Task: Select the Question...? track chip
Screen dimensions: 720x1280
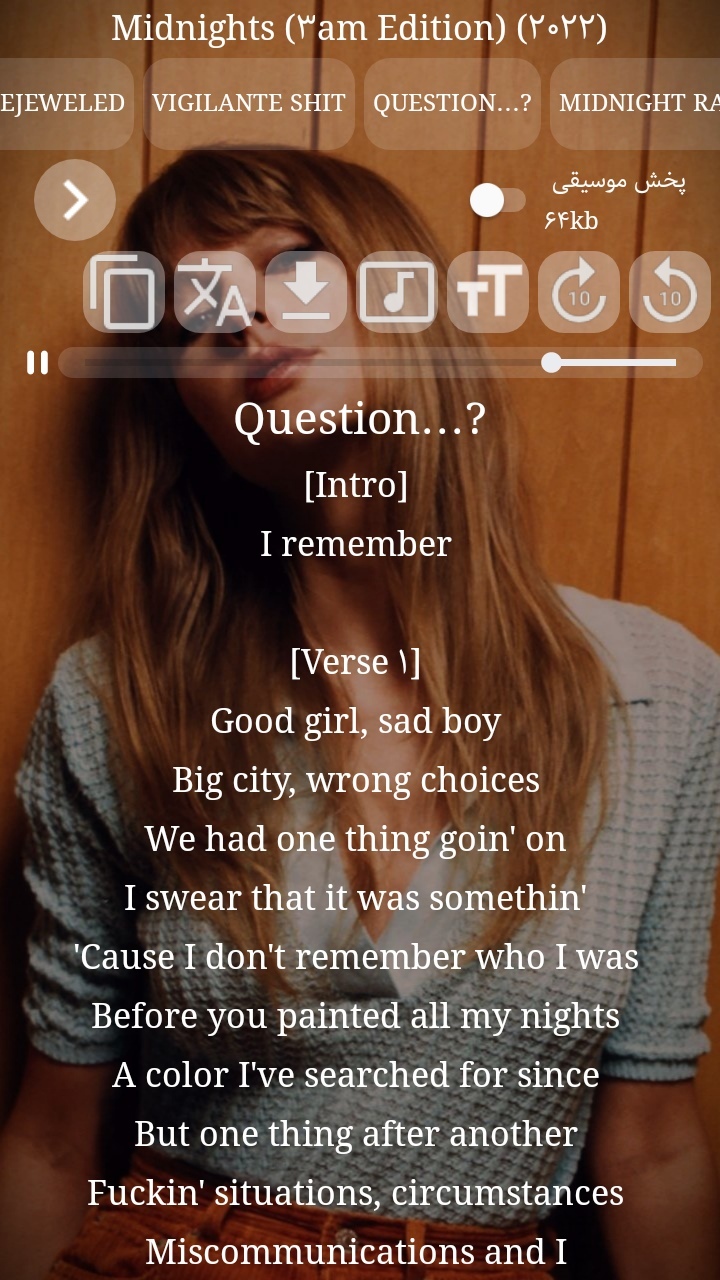Action: (x=452, y=103)
